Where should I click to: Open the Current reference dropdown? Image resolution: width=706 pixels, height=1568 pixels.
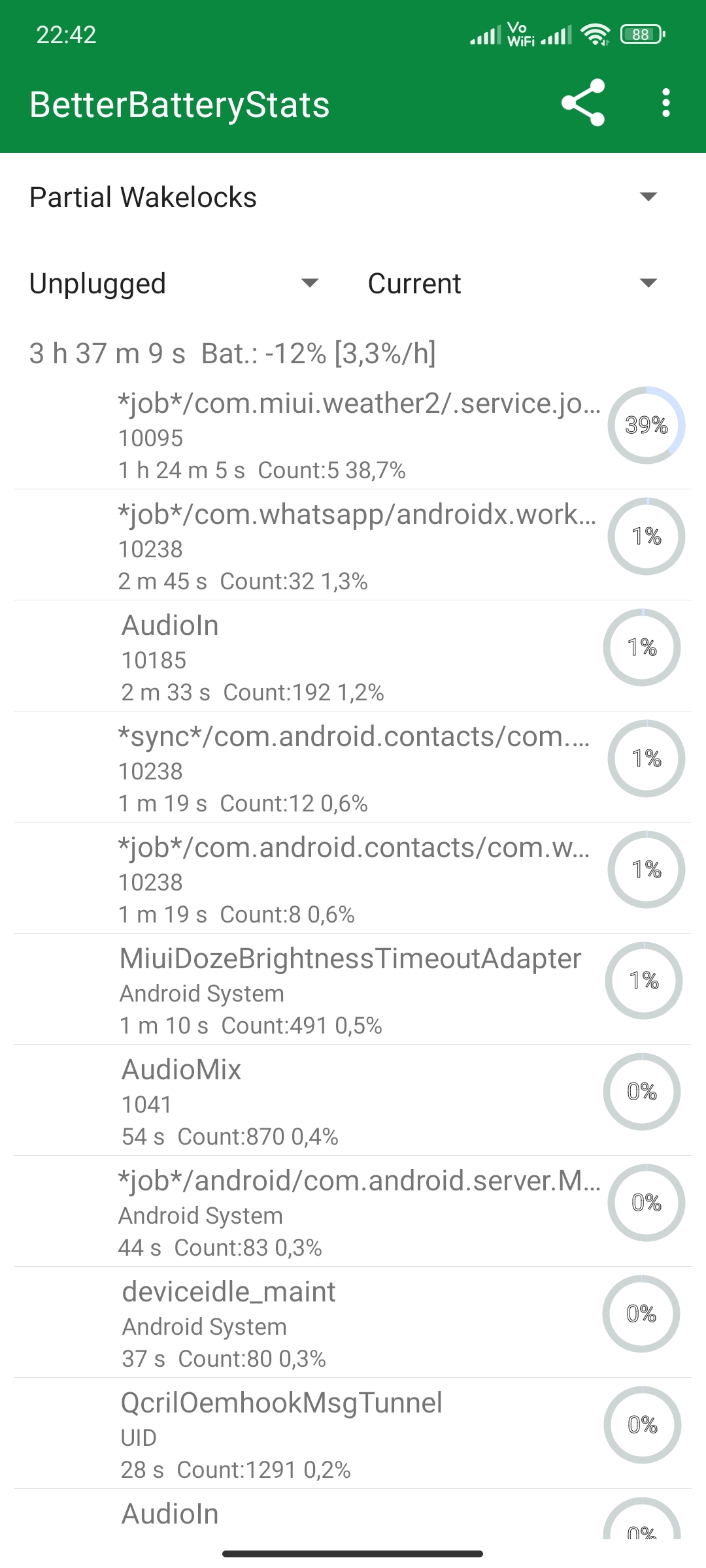(513, 283)
